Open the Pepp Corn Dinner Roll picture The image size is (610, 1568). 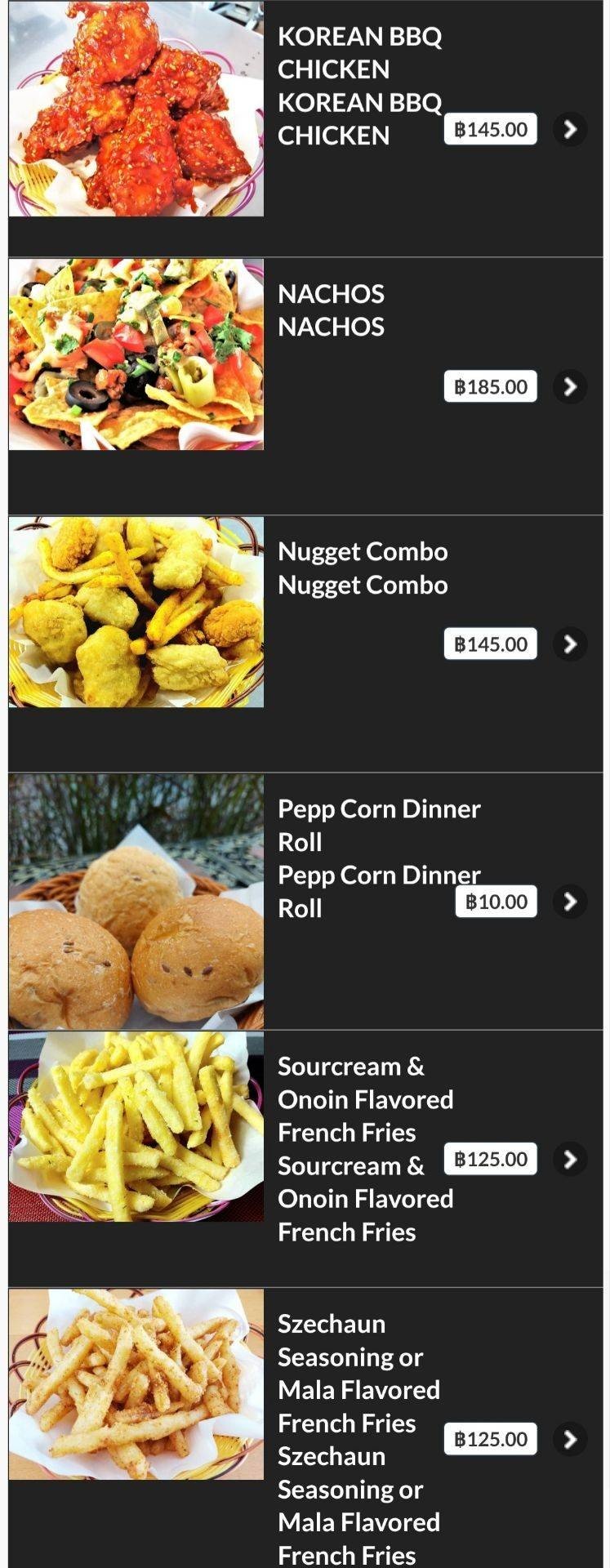point(136,902)
